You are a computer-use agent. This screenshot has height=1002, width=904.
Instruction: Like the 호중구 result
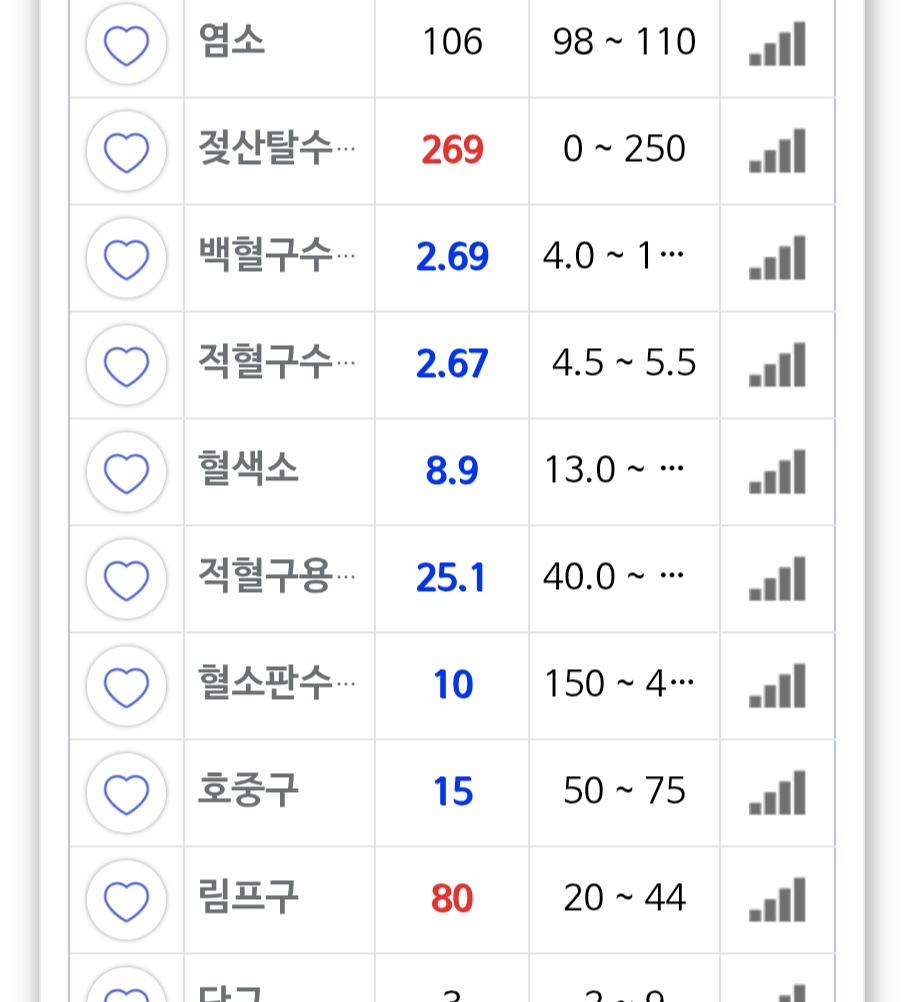pos(126,793)
